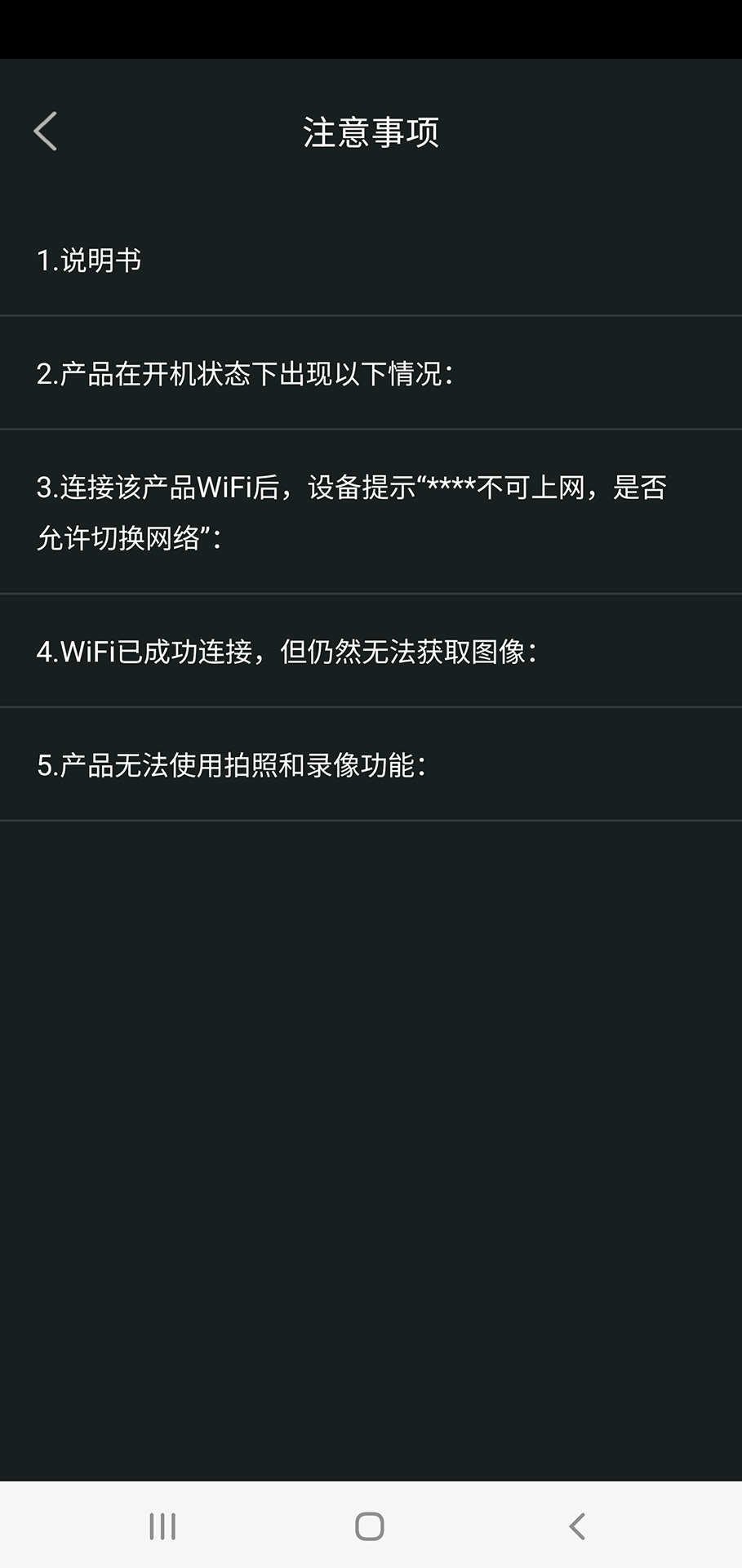Screen dimensions: 742x1568
Task: Tap the system home button
Action: (370, 1526)
